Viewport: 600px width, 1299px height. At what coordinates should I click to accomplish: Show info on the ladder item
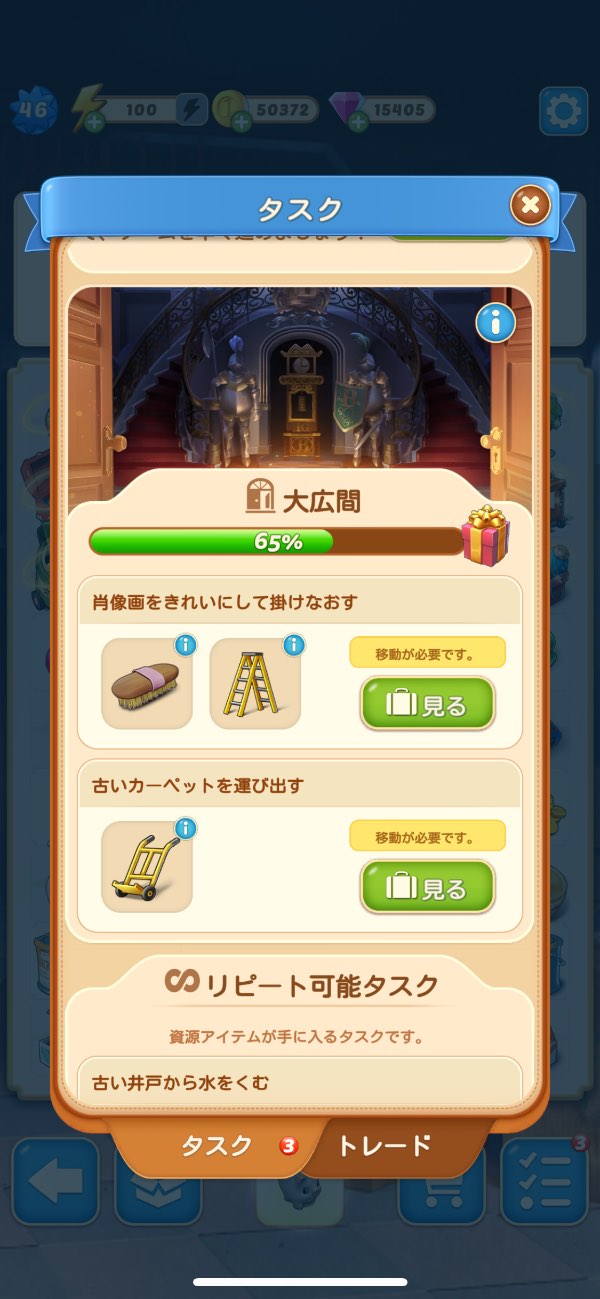[294, 645]
